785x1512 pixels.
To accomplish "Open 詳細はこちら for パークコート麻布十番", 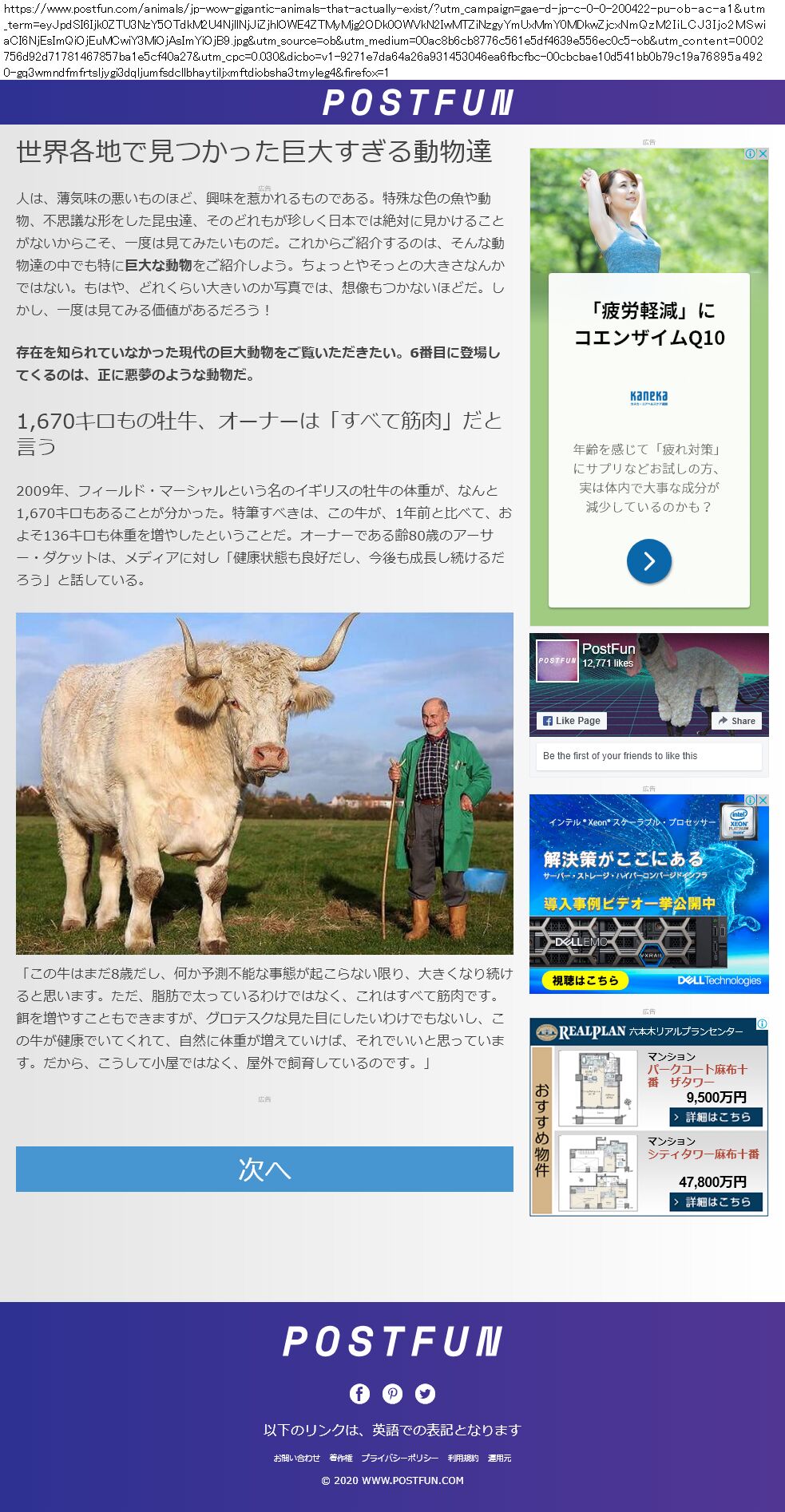I will tap(716, 1117).
